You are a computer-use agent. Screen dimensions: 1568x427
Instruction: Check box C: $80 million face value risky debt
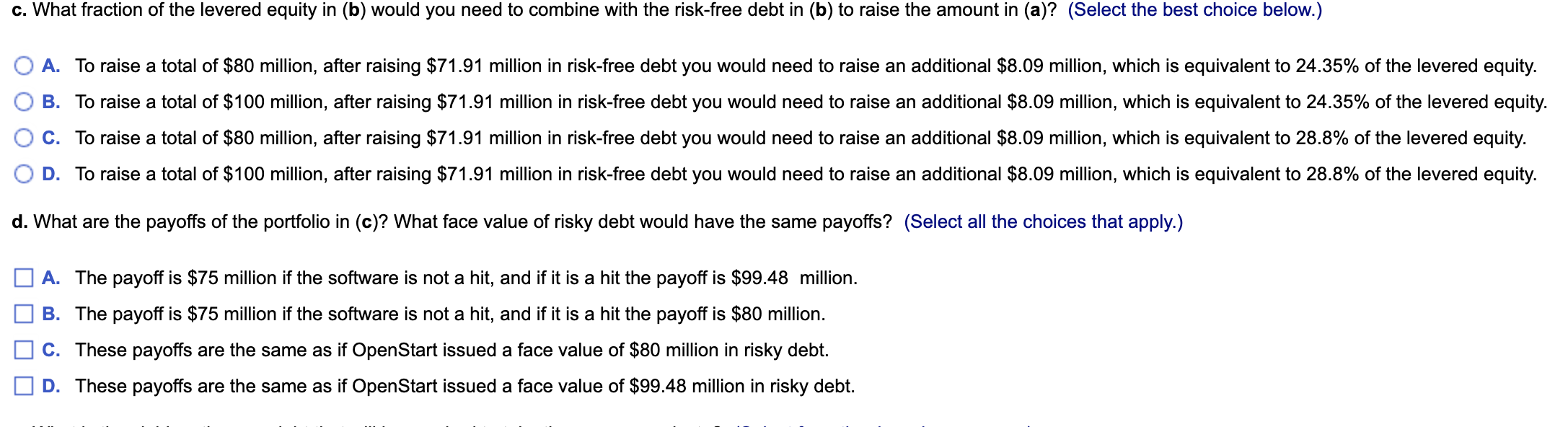23,350
